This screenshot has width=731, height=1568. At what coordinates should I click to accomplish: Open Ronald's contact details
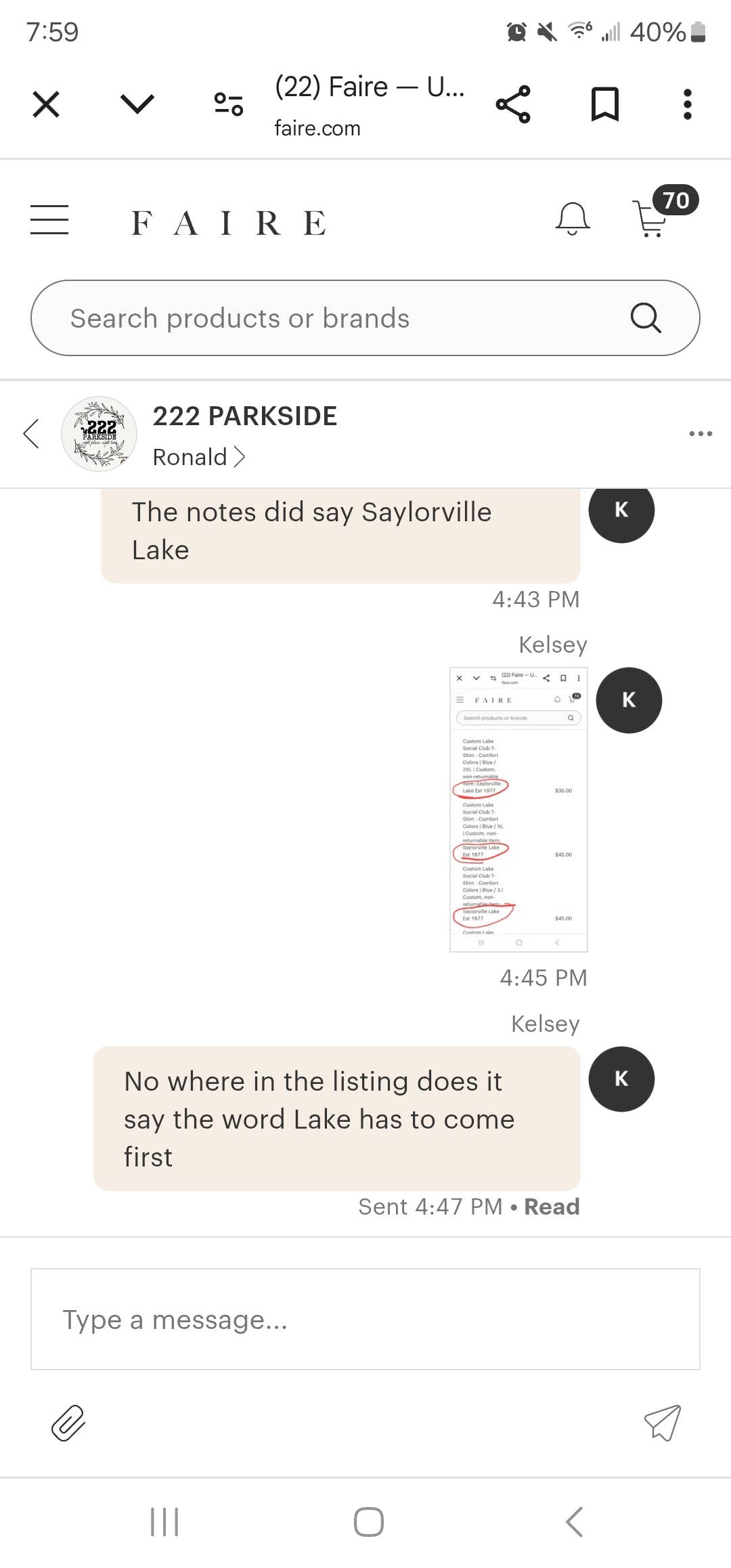tap(199, 457)
